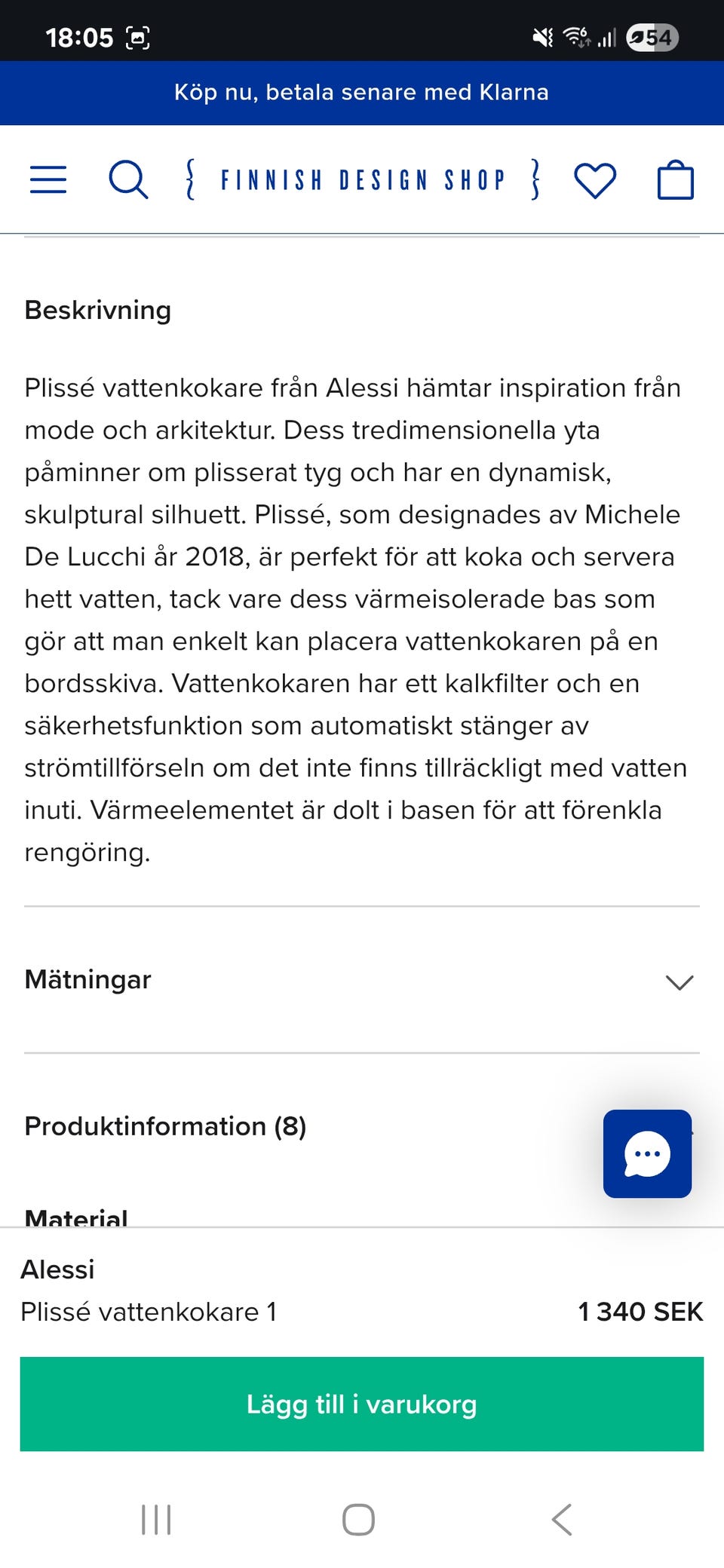Tap the Finnish Design Shop logo
The width and height of the screenshot is (724, 1568).
tap(362, 179)
